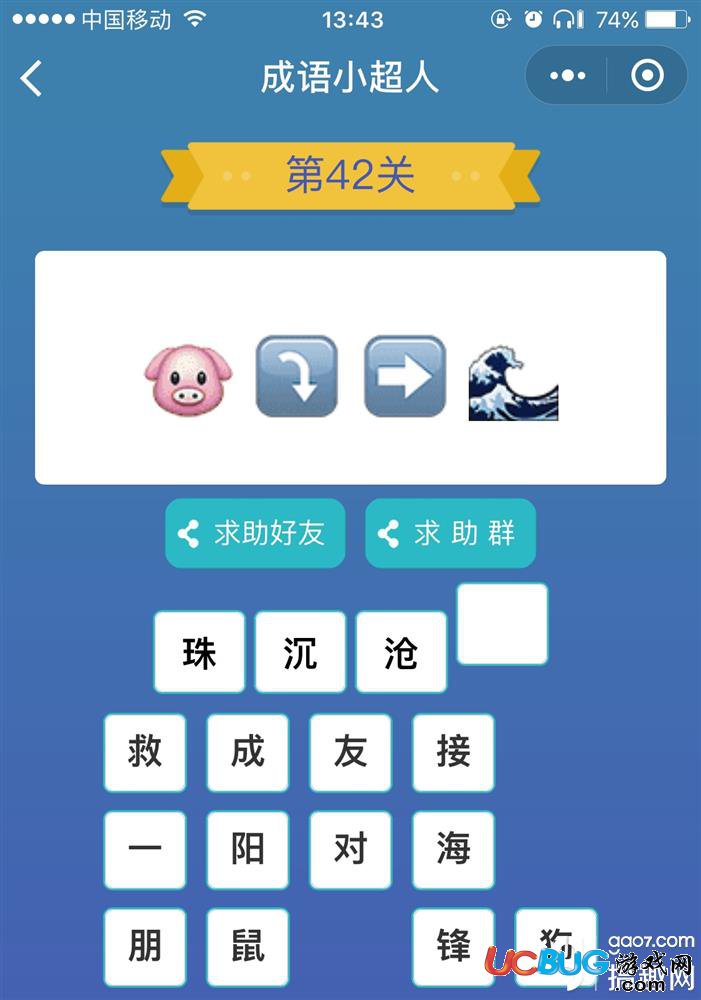Choose the character 对
Viewport: 701px width, 1000px height.
350,850
